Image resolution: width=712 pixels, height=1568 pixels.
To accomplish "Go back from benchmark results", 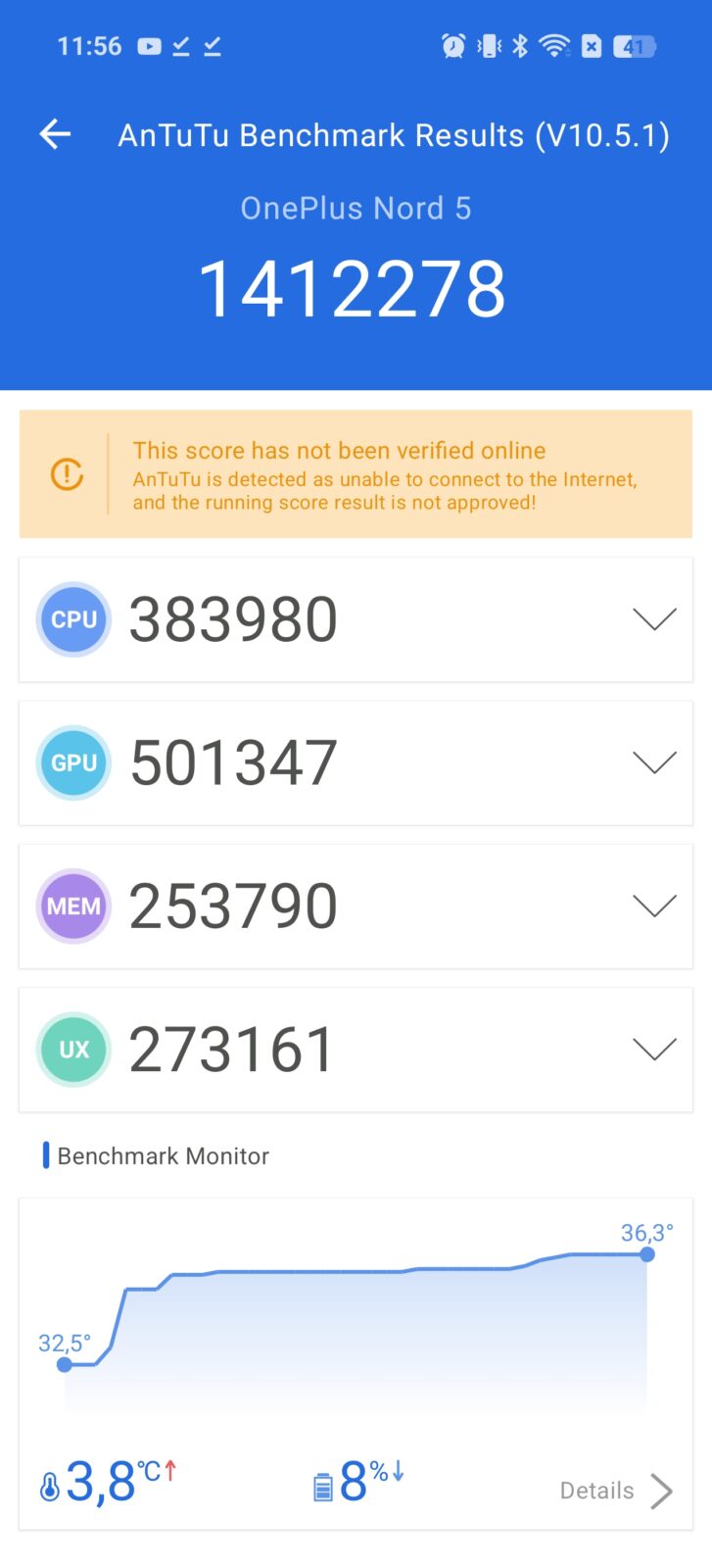I will [x=56, y=134].
